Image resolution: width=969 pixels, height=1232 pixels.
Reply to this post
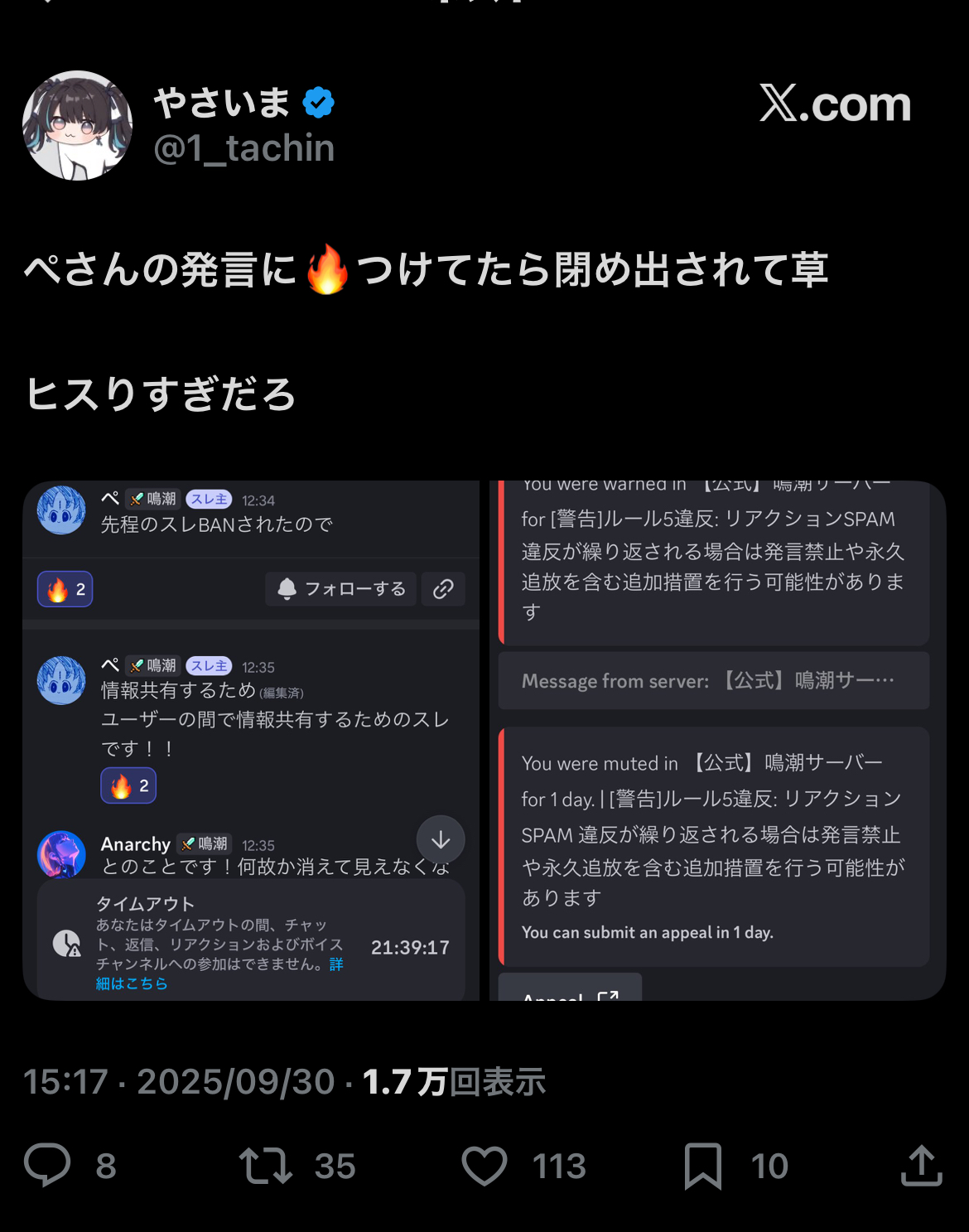(47, 1165)
